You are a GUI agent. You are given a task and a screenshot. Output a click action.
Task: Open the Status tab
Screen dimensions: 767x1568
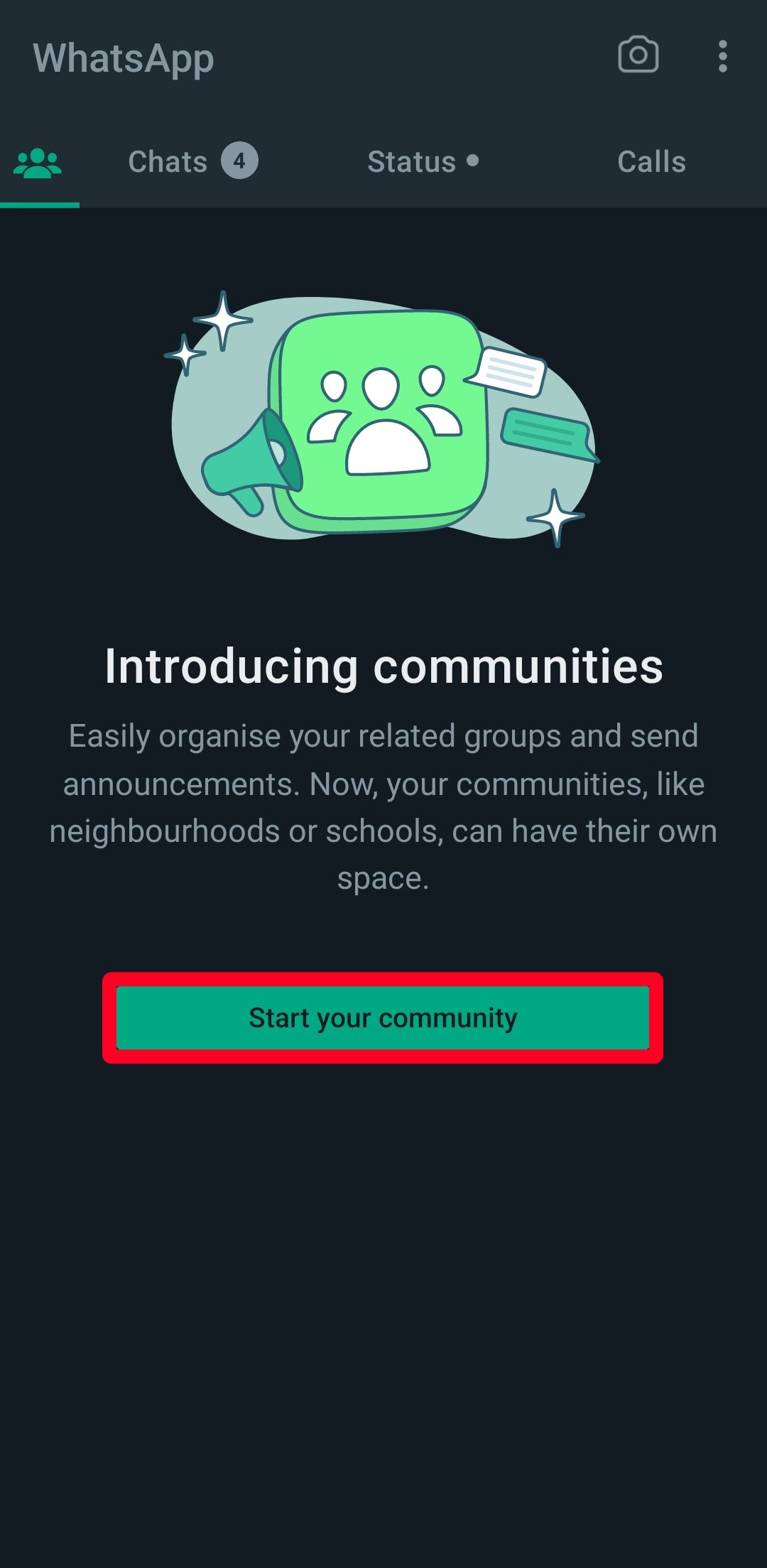point(412,162)
